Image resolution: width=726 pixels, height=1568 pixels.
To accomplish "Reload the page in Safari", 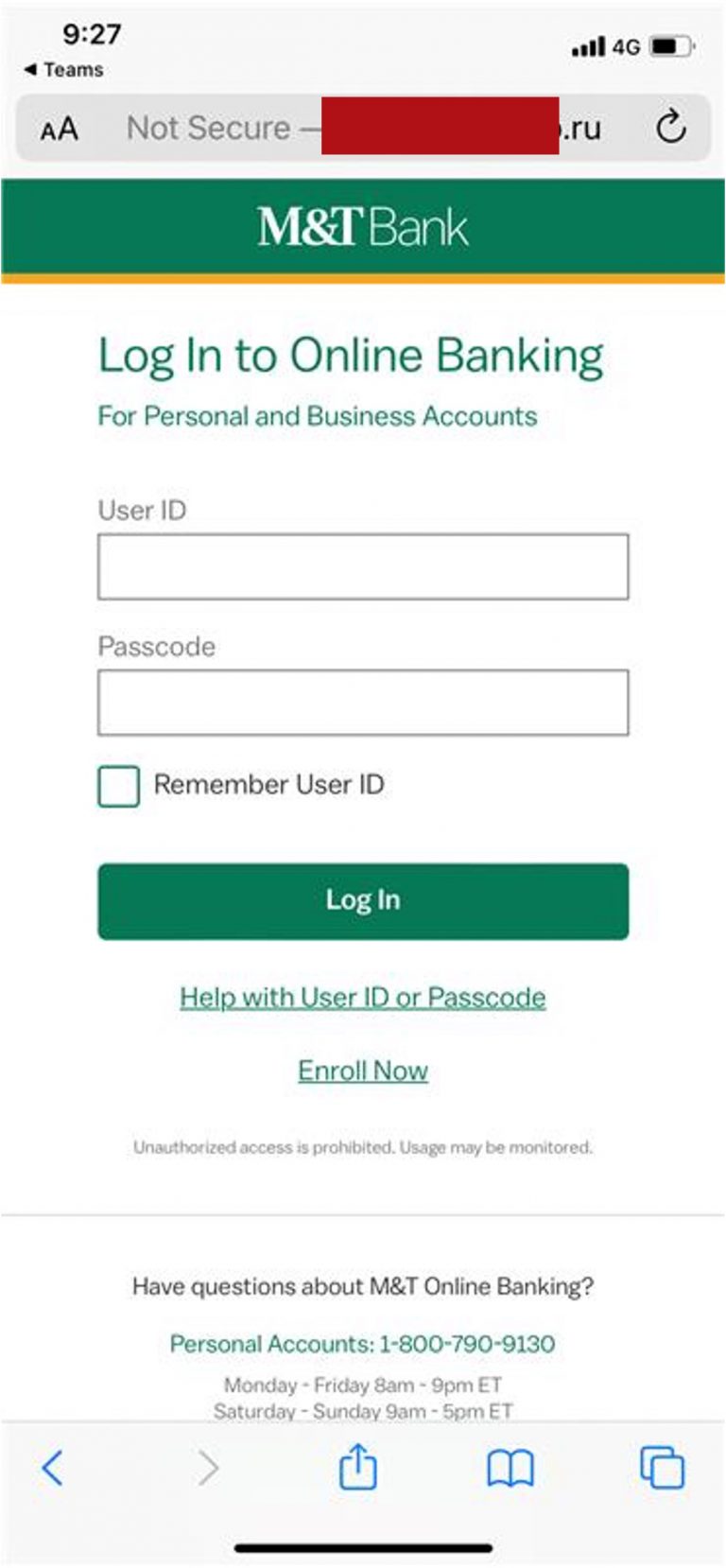I will pos(670,127).
